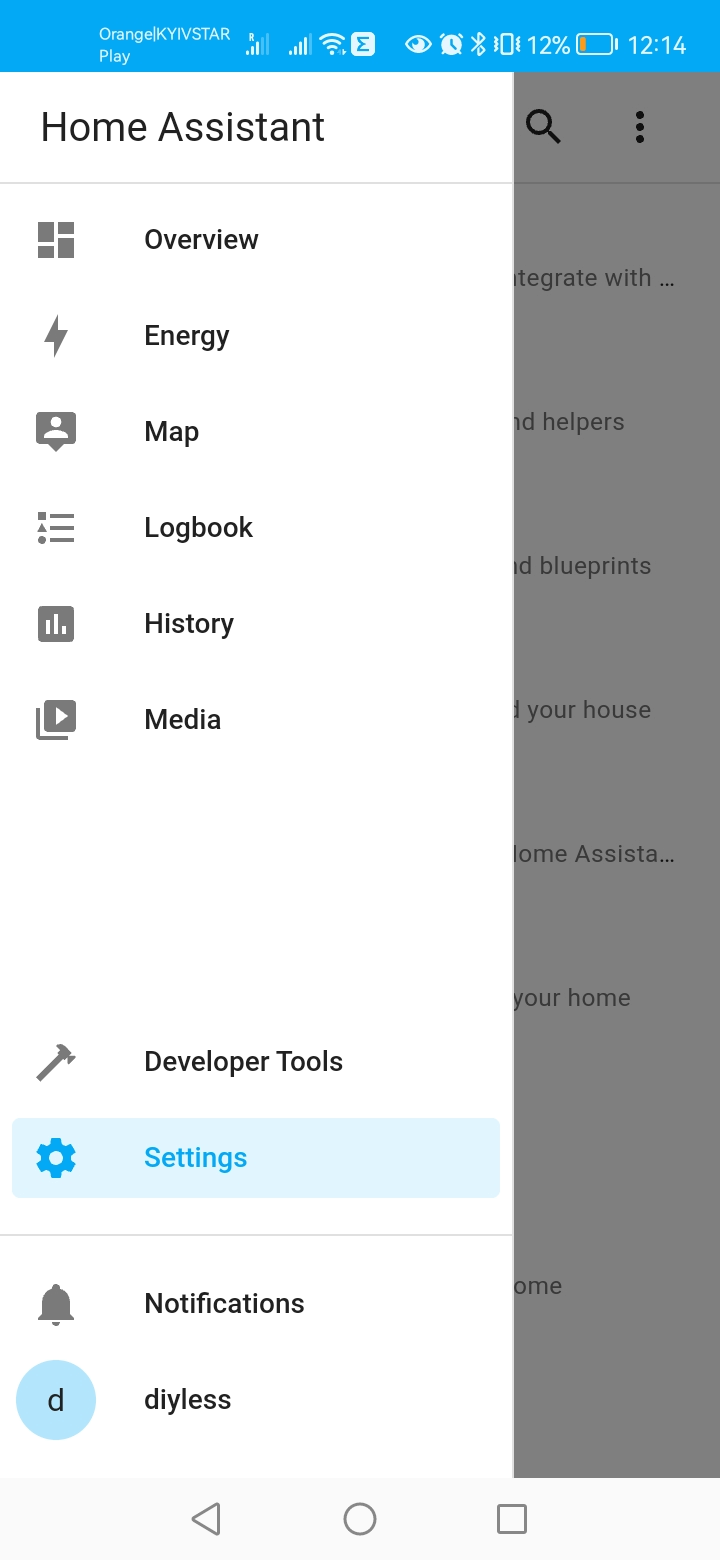The height and width of the screenshot is (1560, 720).
Task: Open the search magnifier icon
Action: click(543, 127)
